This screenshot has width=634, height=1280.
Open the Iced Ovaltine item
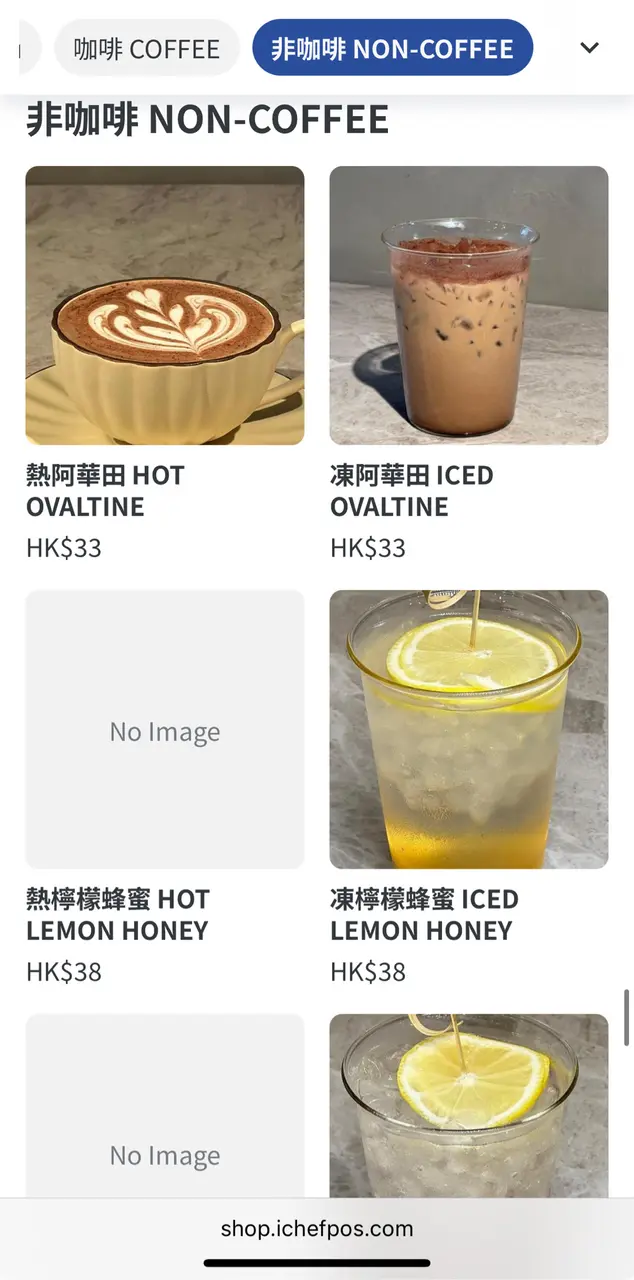pyautogui.click(x=469, y=306)
